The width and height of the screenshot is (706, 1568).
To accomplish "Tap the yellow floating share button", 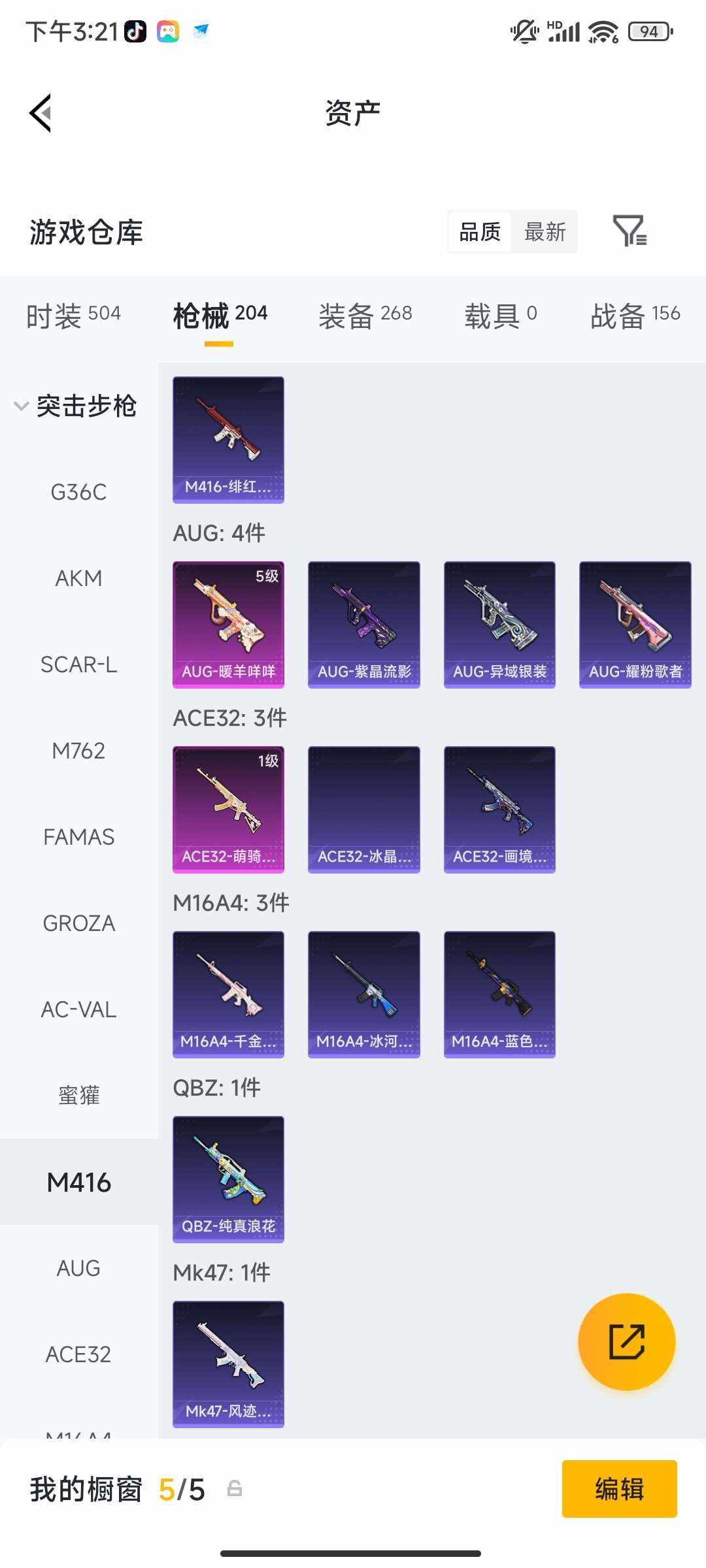I will (626, 1341).
